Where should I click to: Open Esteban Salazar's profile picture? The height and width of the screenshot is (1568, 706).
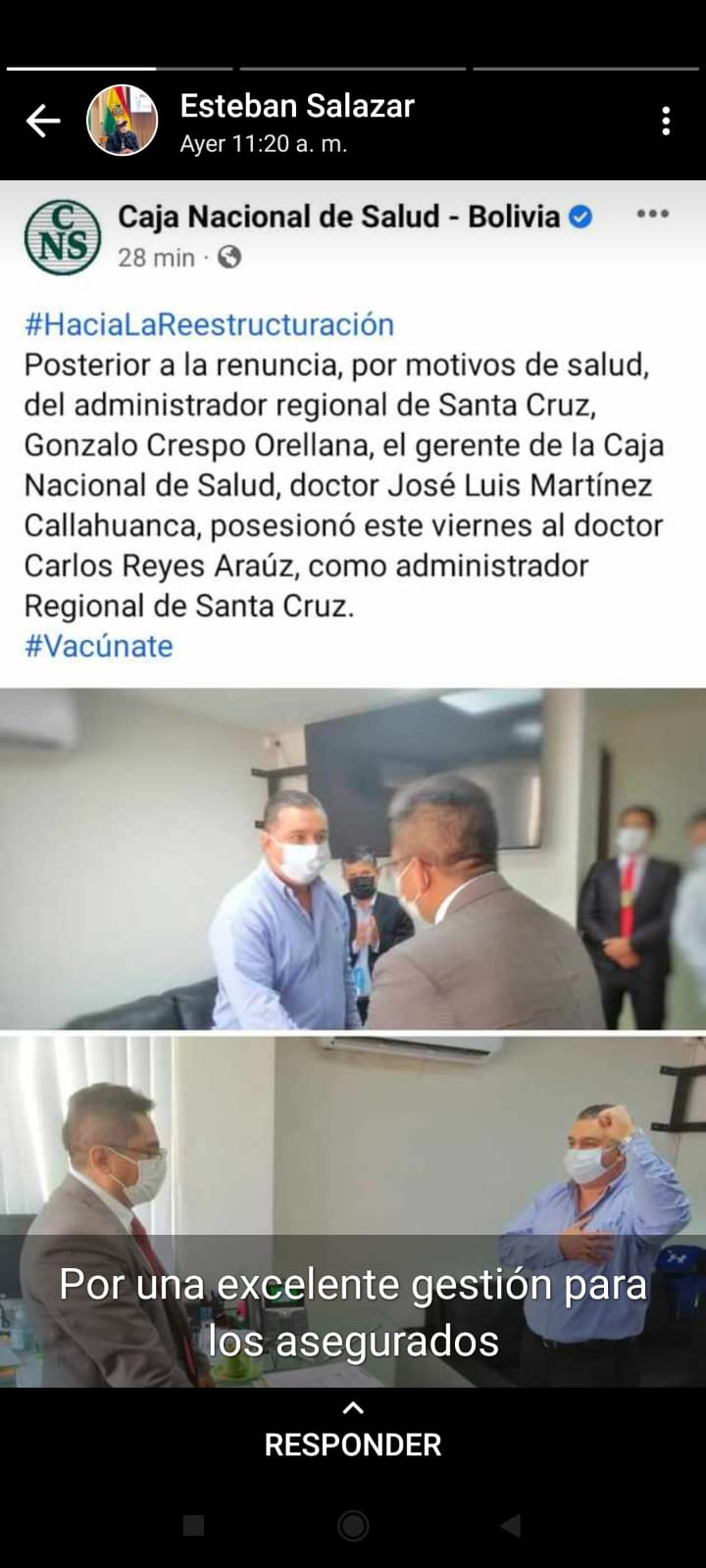(x=123, y=122)
